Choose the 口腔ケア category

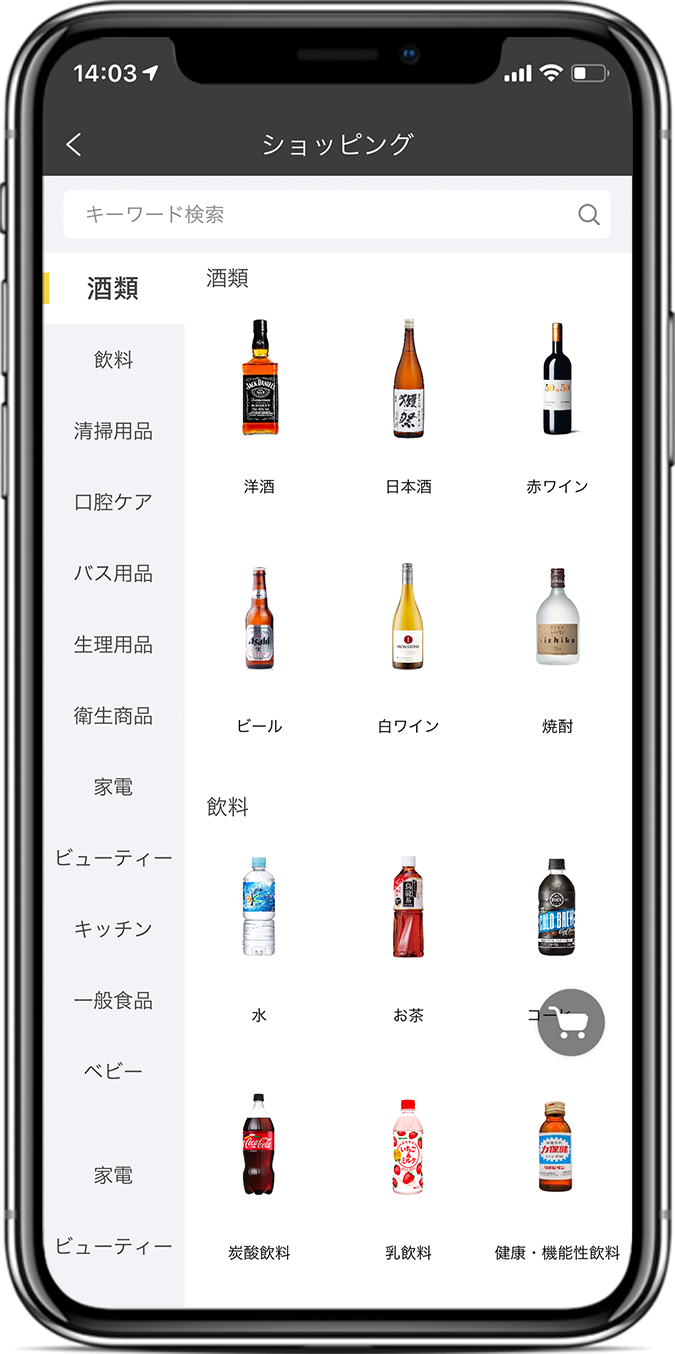[113, 502]
